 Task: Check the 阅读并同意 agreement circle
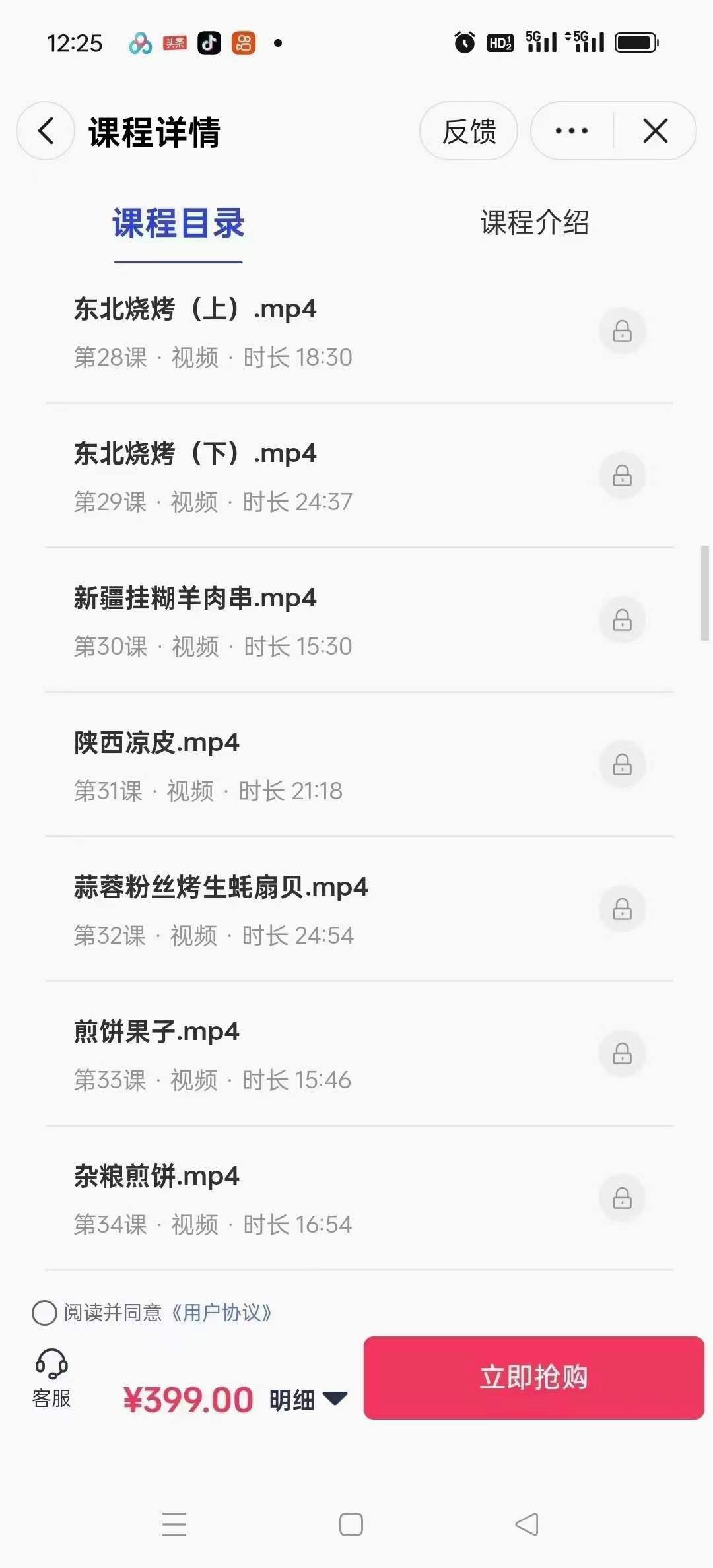tap(44, 1313)
